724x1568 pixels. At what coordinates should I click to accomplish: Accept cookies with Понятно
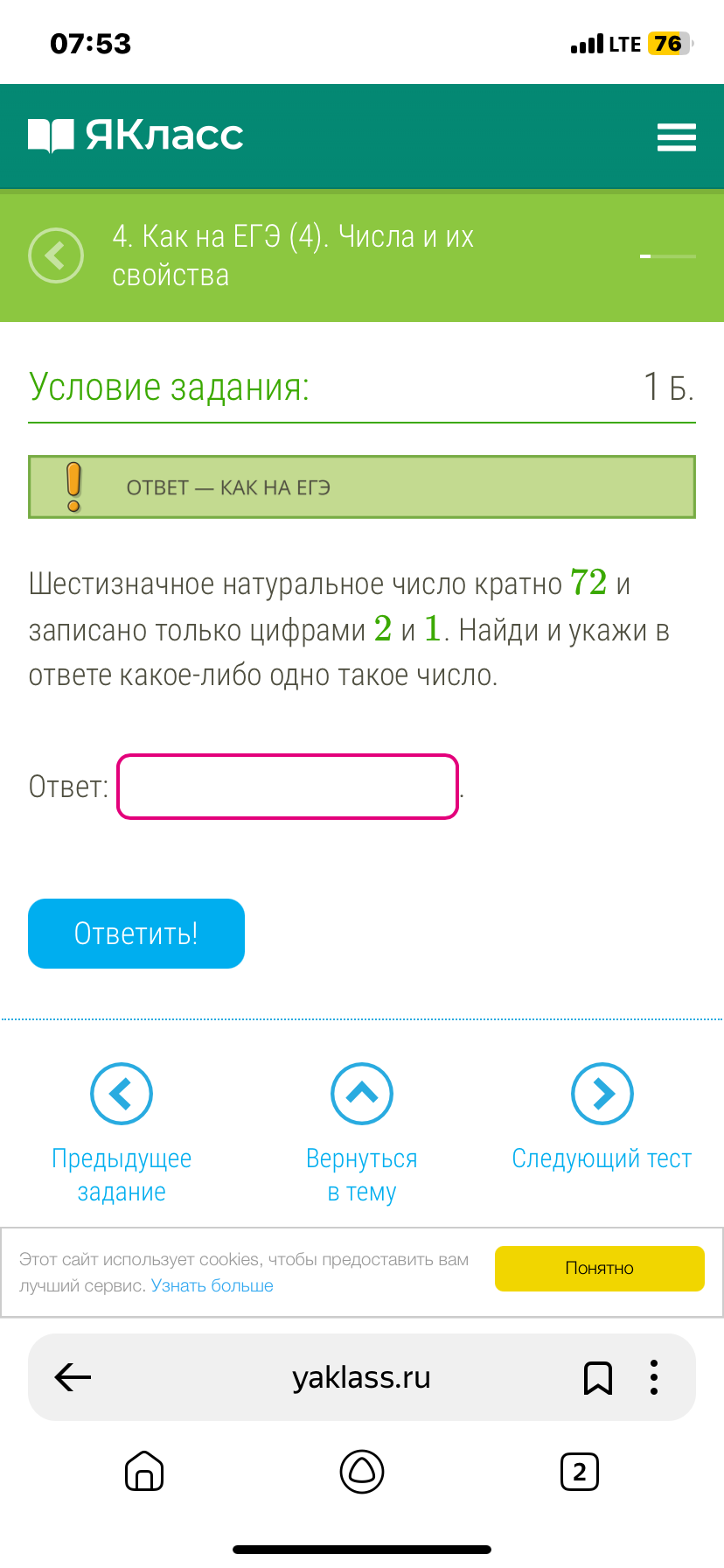point(599,1268)
